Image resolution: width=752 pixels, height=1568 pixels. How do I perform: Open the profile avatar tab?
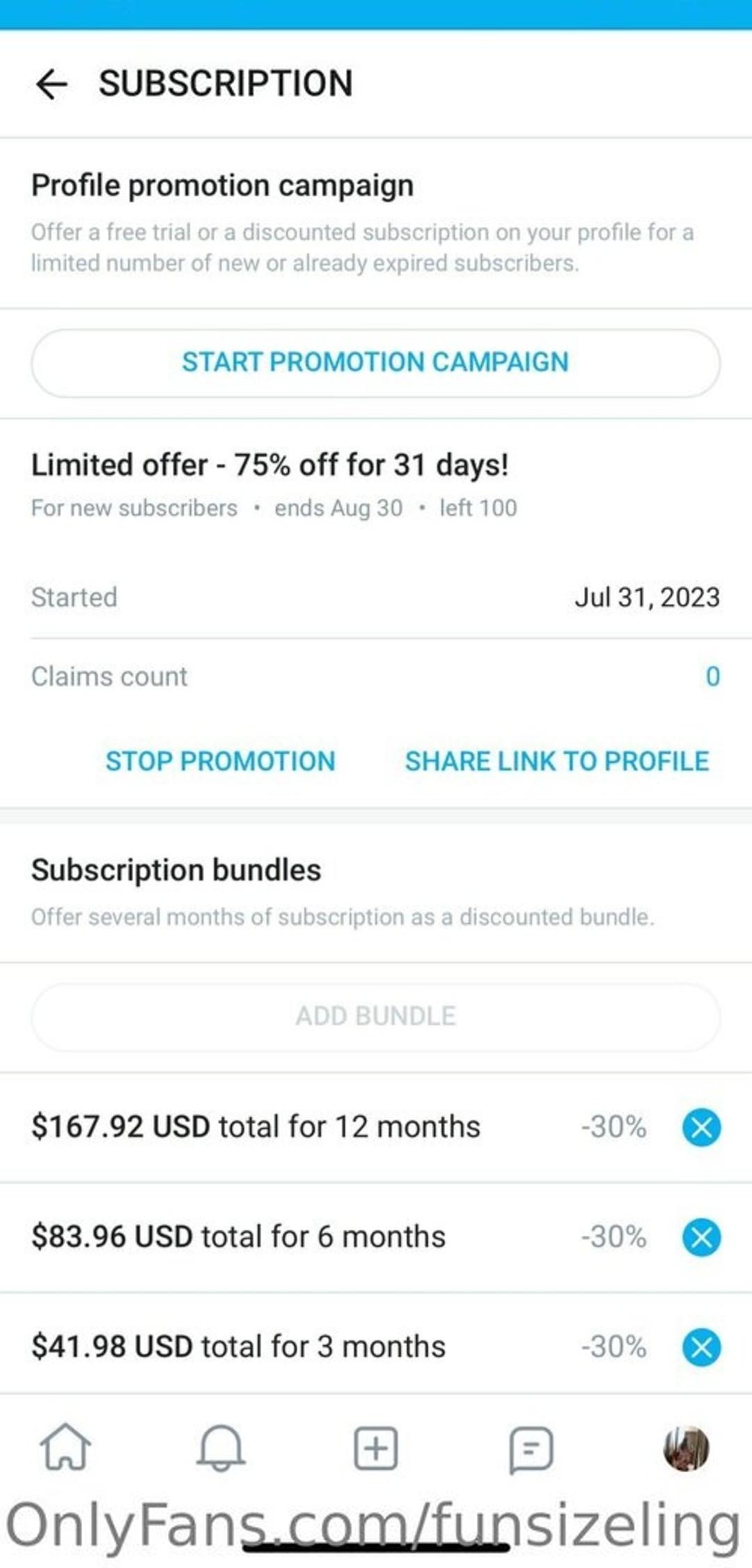click(x=686, y=1448)
